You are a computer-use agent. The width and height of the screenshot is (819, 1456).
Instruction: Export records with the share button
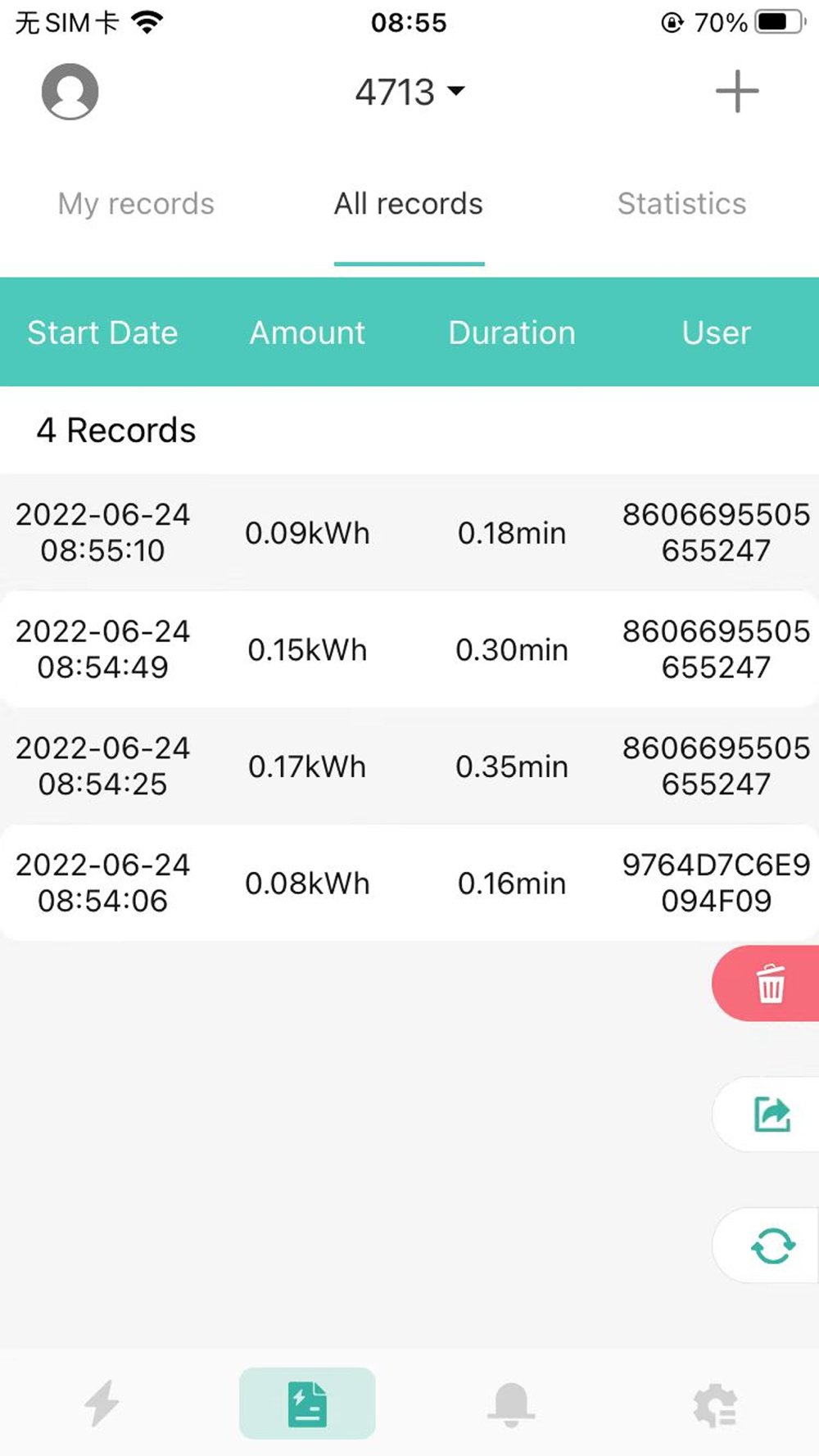pyautogui.click(x=768, y=1115)
